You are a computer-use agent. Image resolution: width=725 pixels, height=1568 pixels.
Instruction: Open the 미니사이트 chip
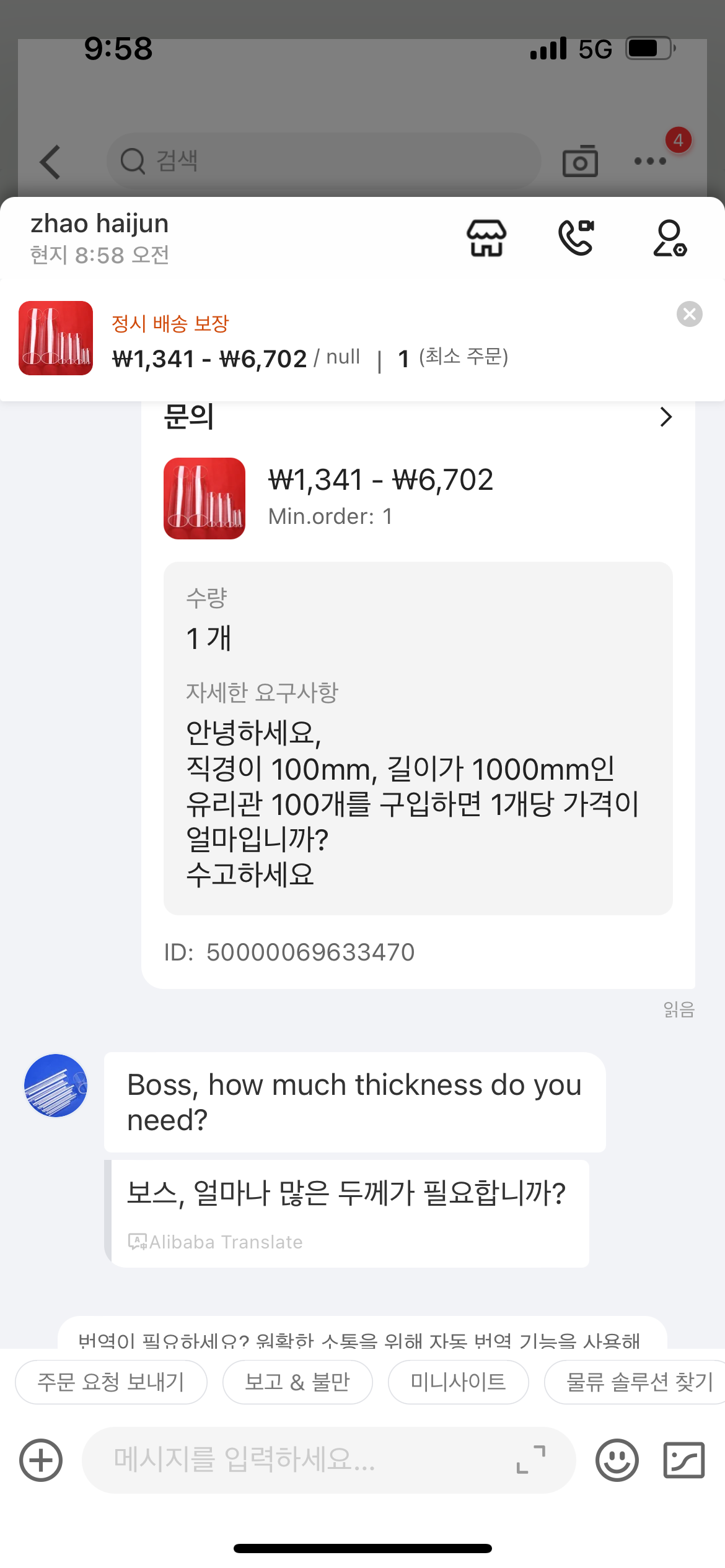(458, 1382)
